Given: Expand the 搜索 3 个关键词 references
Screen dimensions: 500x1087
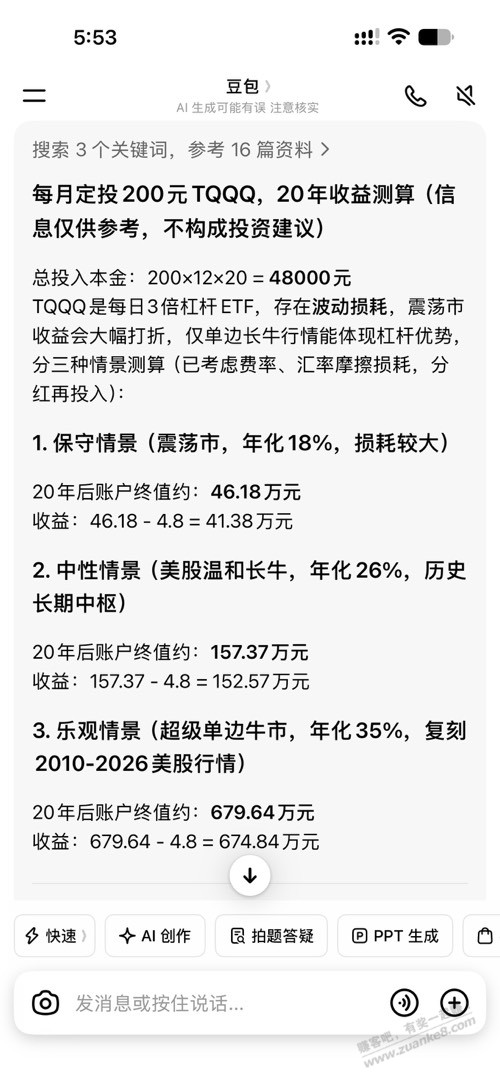Looking at the screenshot, I should pos(180,150).
